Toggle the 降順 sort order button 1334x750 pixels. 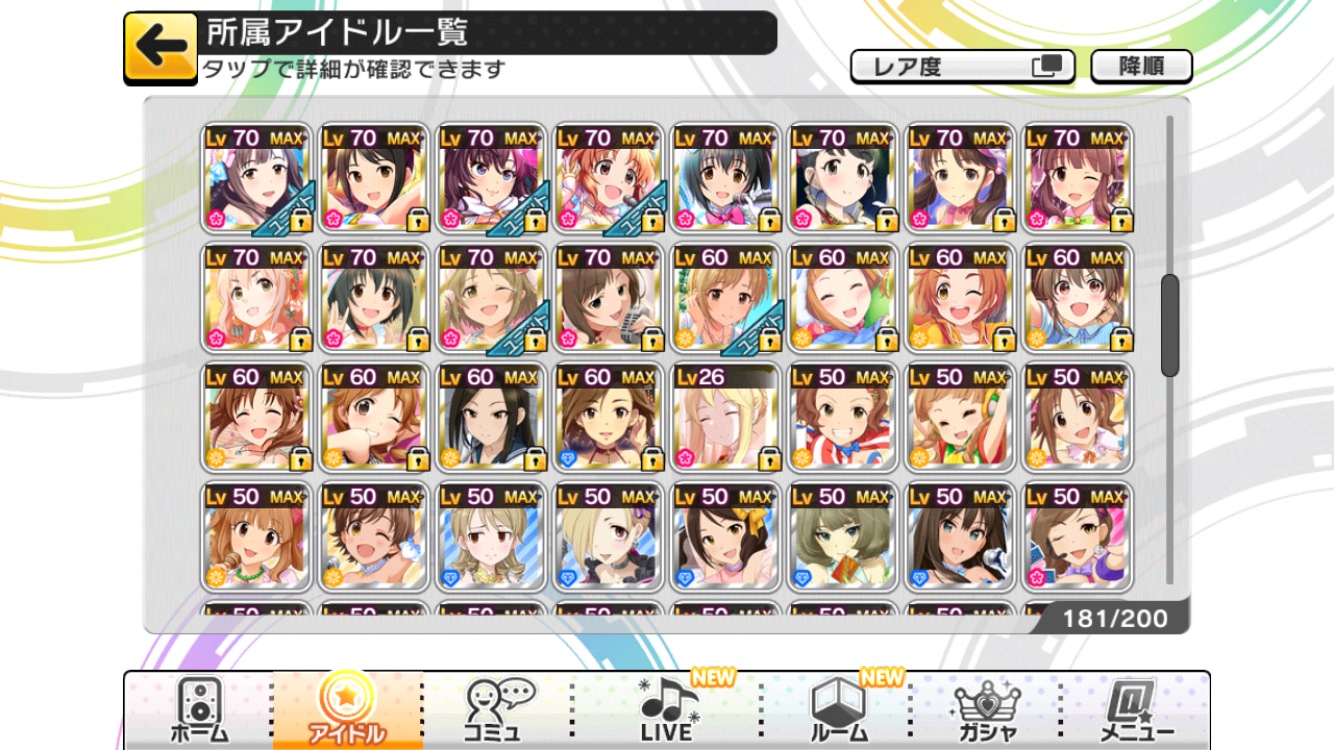pos(1141,67)
